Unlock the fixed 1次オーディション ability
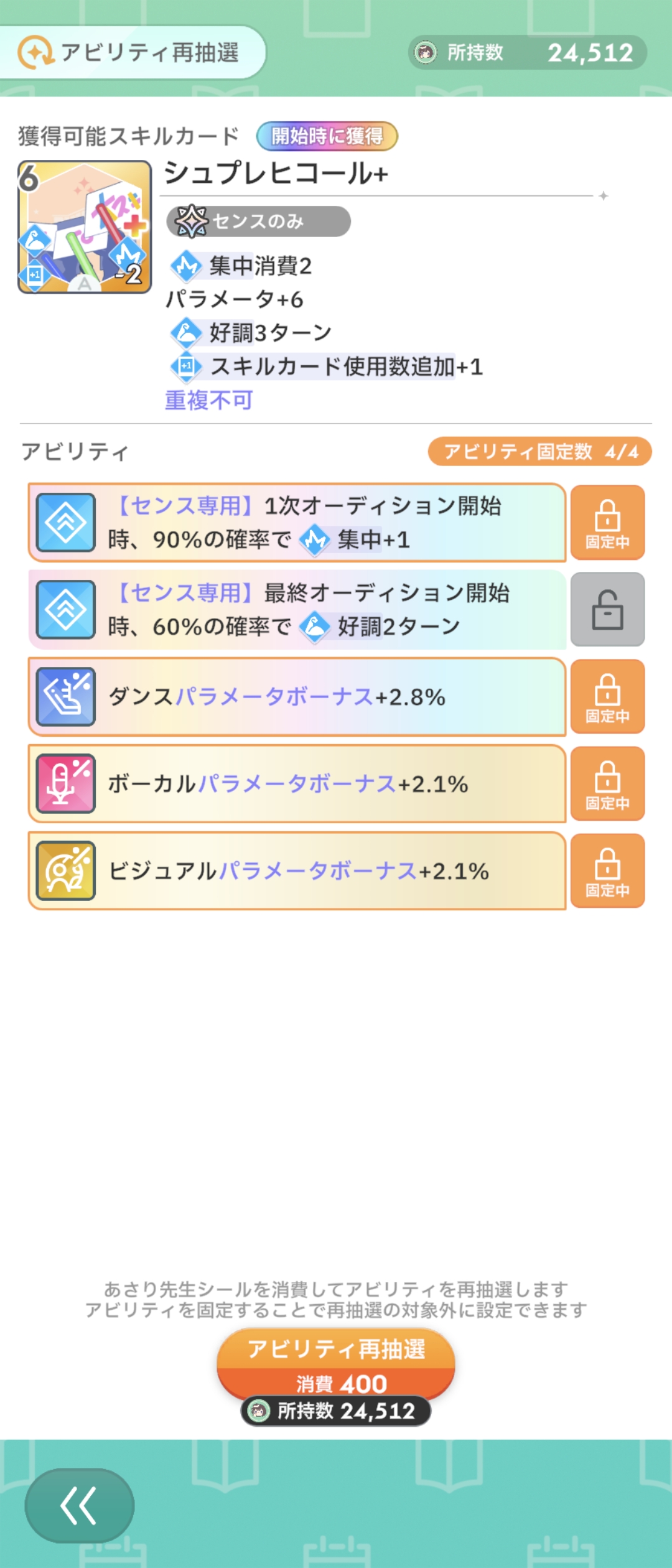 coord(607,523)
